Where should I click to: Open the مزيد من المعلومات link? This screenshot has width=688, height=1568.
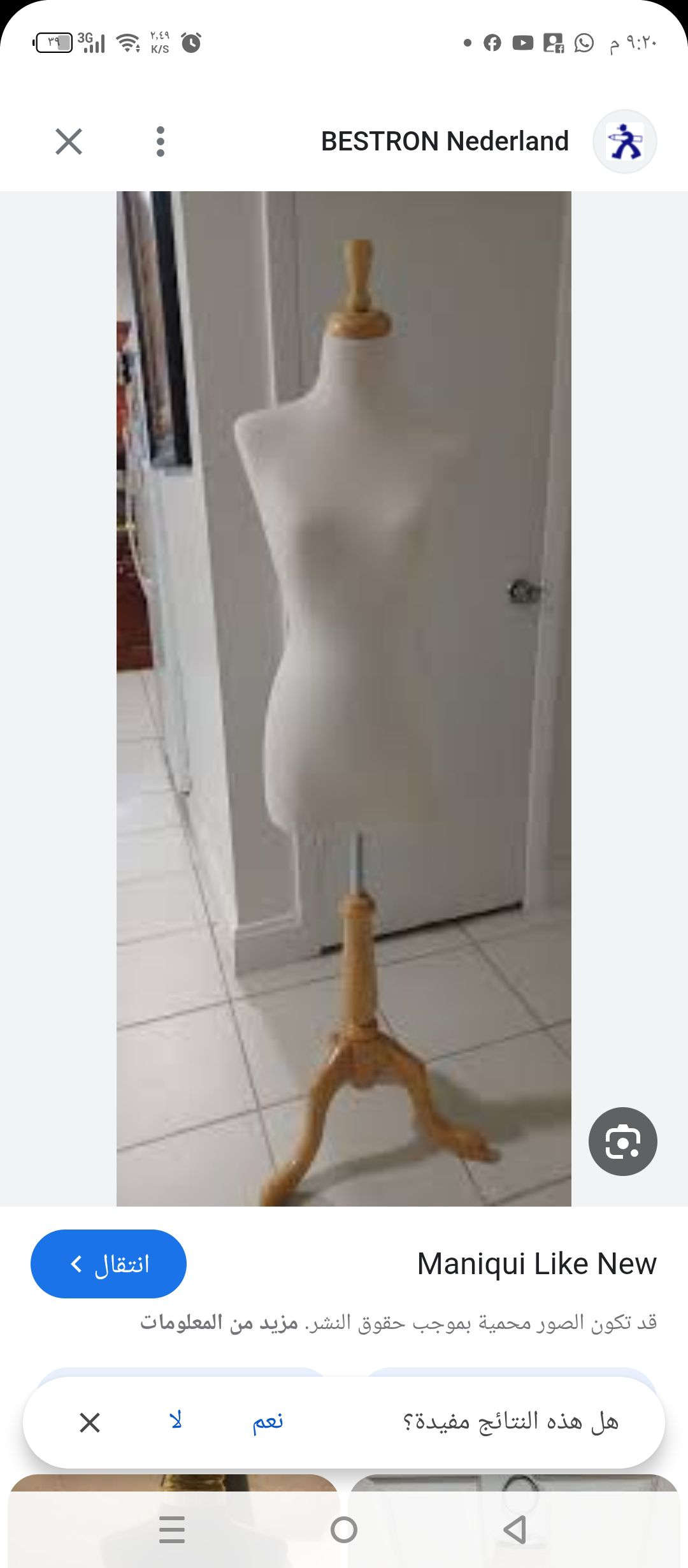pyautogui.click(x=219, y=1323)
